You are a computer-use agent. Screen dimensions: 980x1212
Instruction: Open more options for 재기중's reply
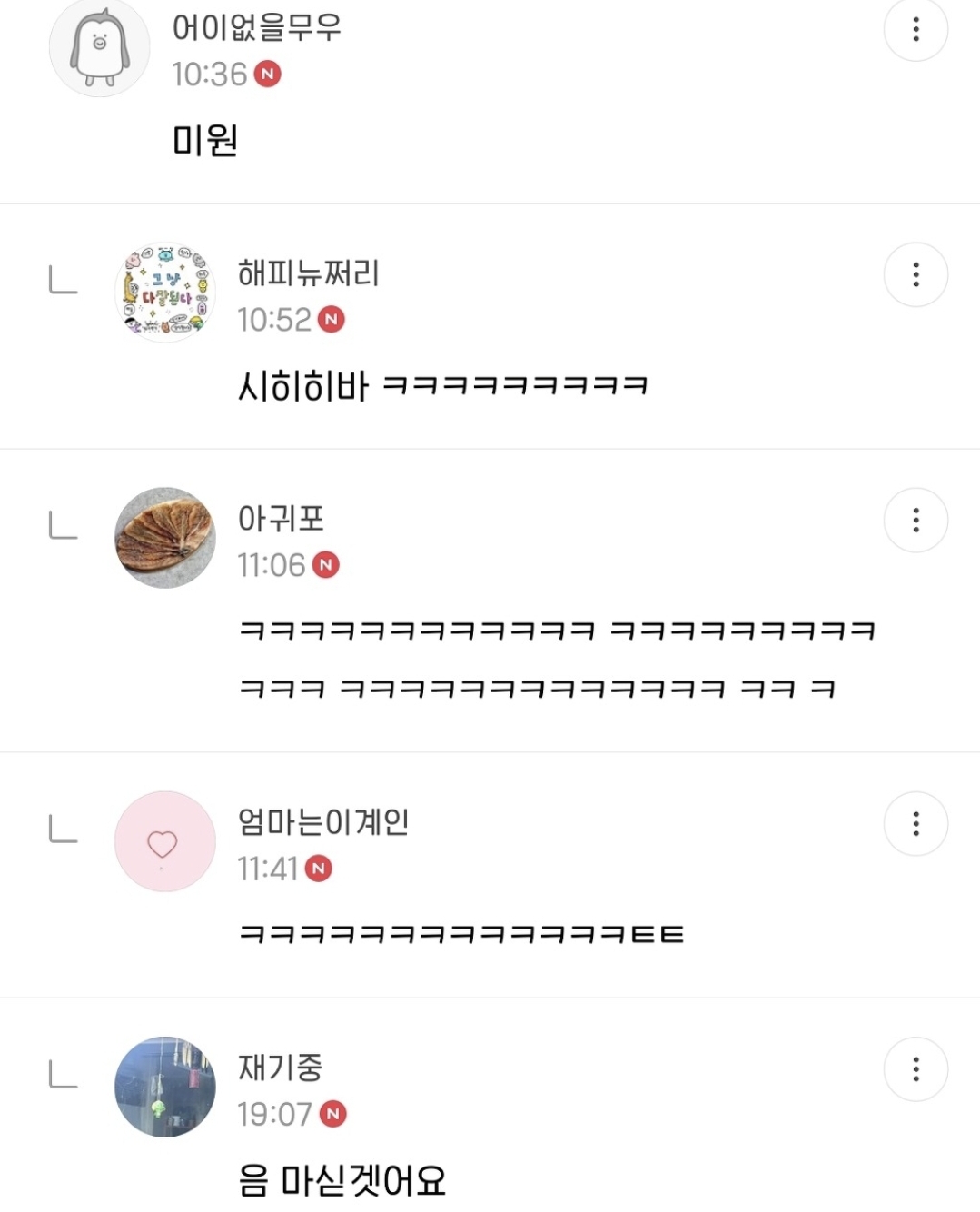click(x=916, y=1068)
